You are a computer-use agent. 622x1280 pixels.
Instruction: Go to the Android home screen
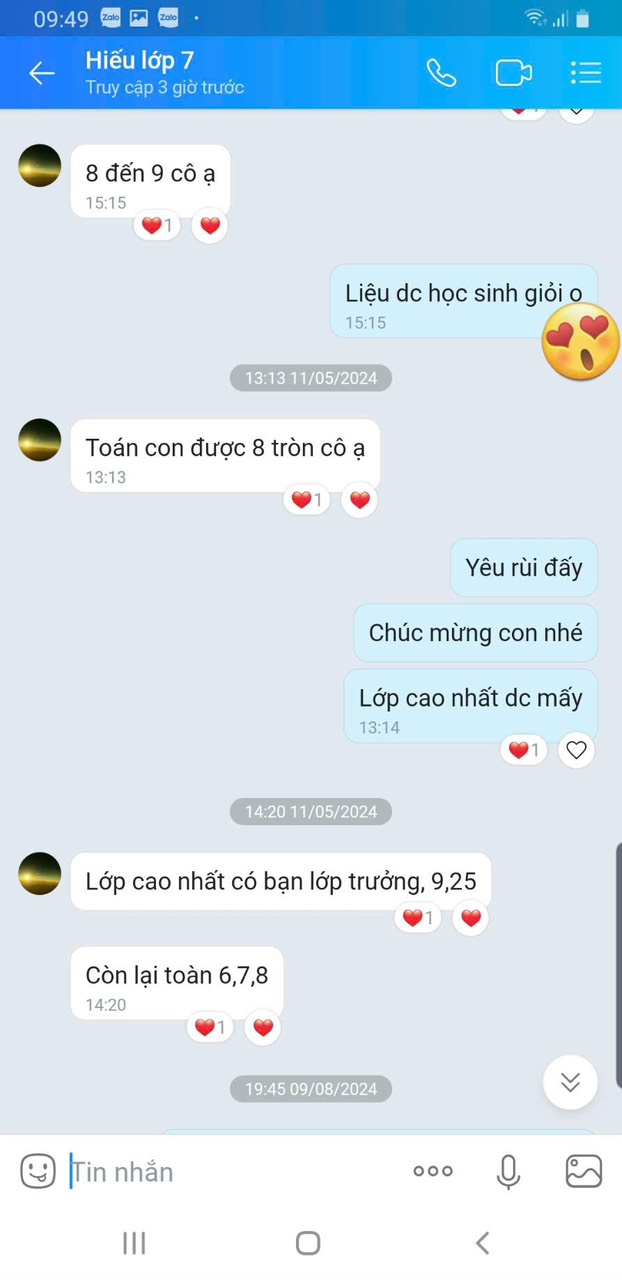pos(308,1243)
